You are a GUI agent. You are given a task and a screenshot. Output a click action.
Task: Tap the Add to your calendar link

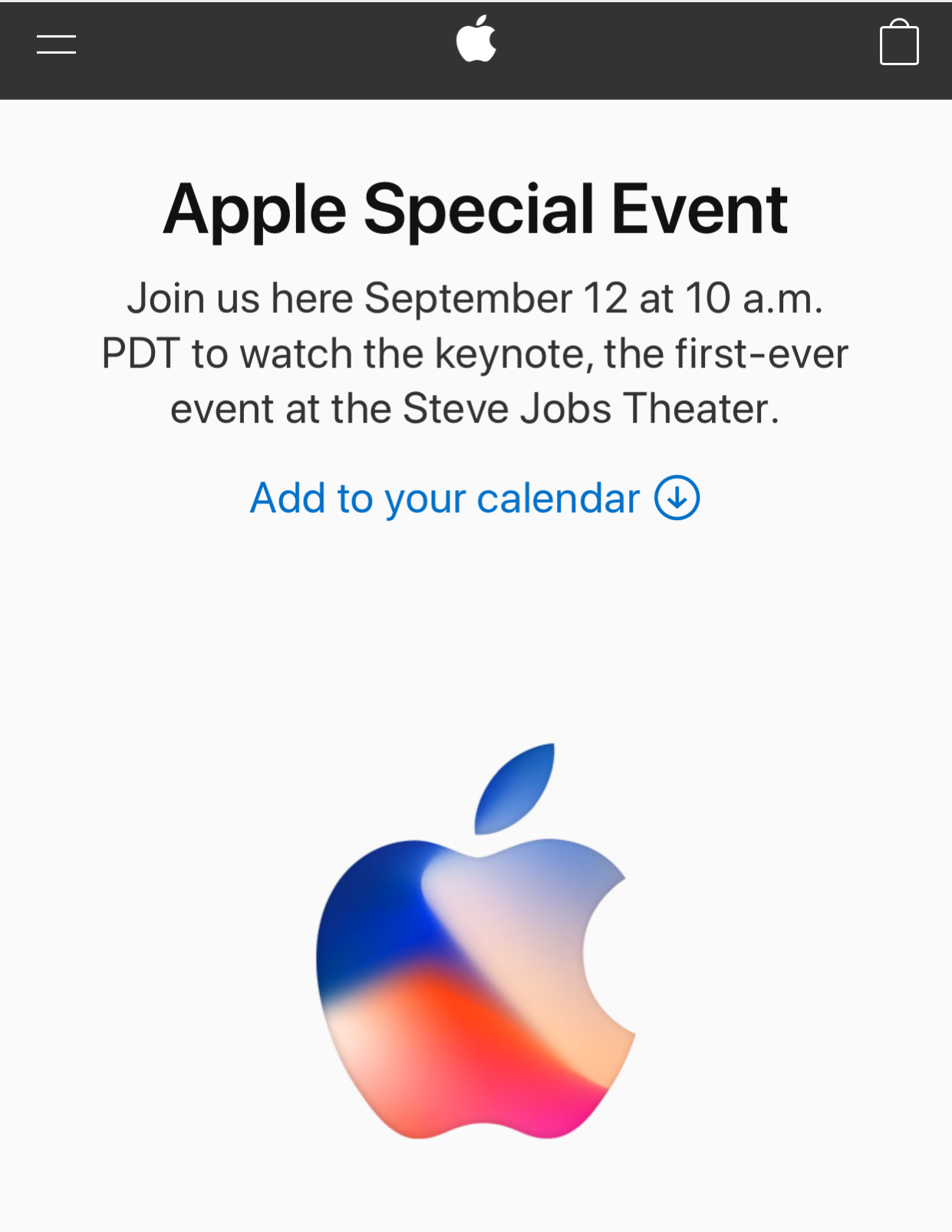pyautogui.click(x=474, y=499)
